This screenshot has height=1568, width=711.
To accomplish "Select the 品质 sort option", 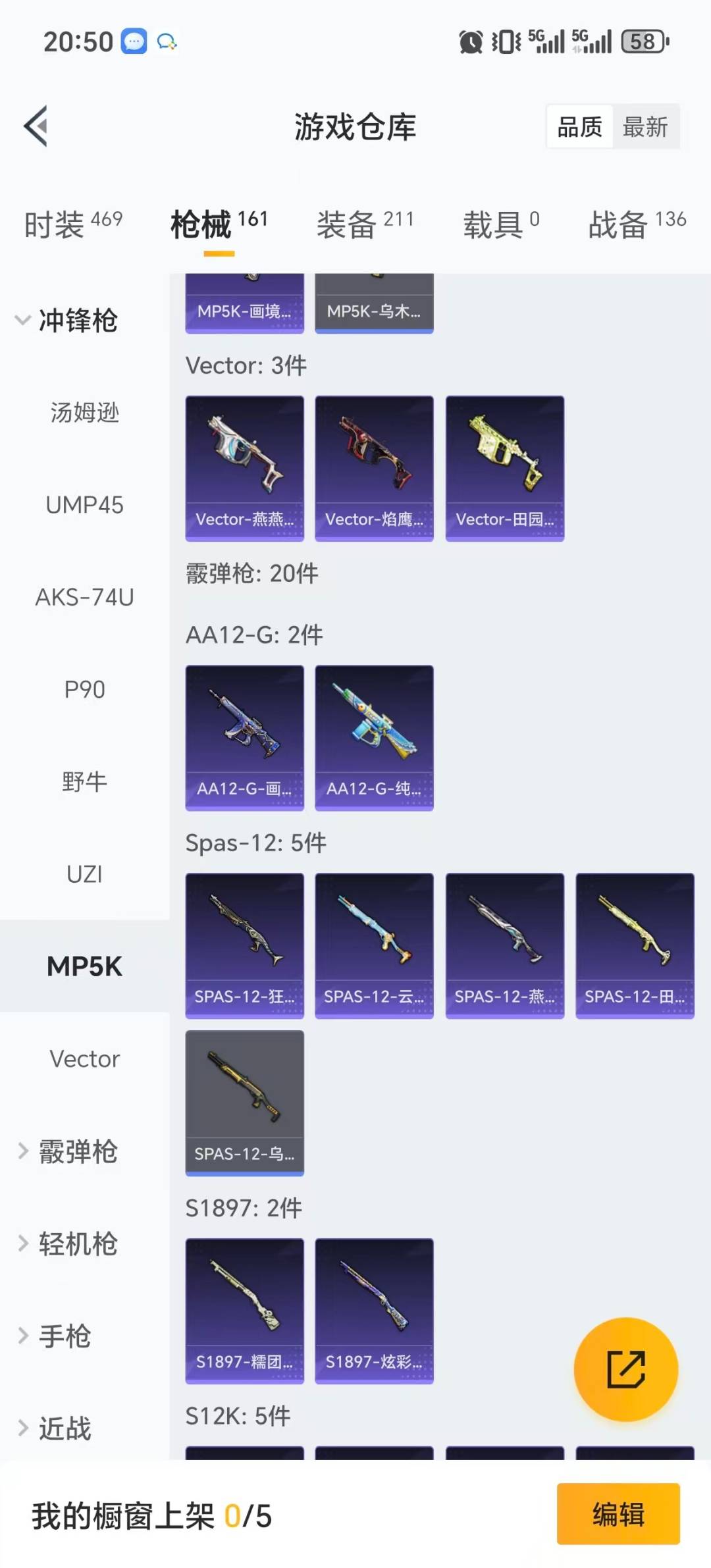I will [578, 127].
